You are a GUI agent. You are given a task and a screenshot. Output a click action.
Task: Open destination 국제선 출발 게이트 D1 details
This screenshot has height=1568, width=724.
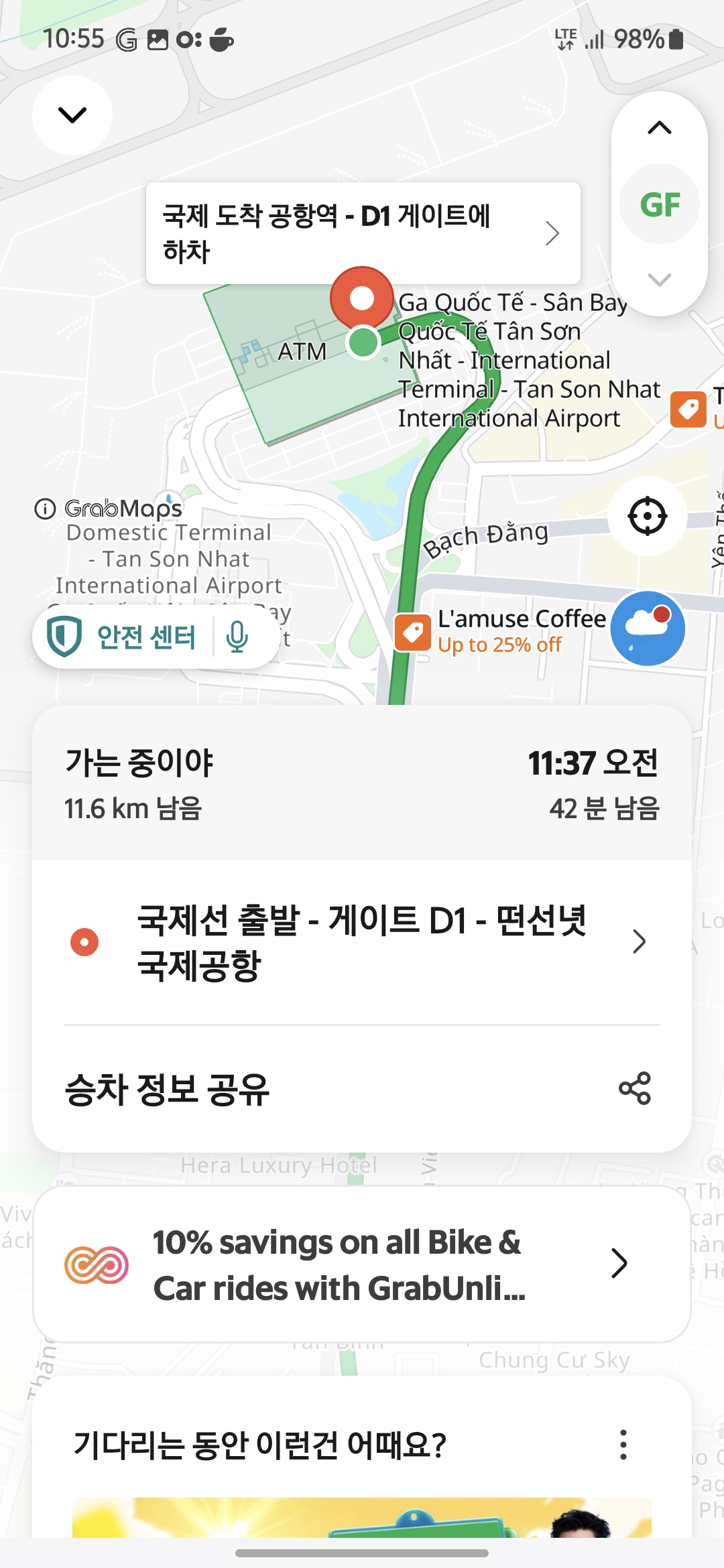(x=362, y=941)
